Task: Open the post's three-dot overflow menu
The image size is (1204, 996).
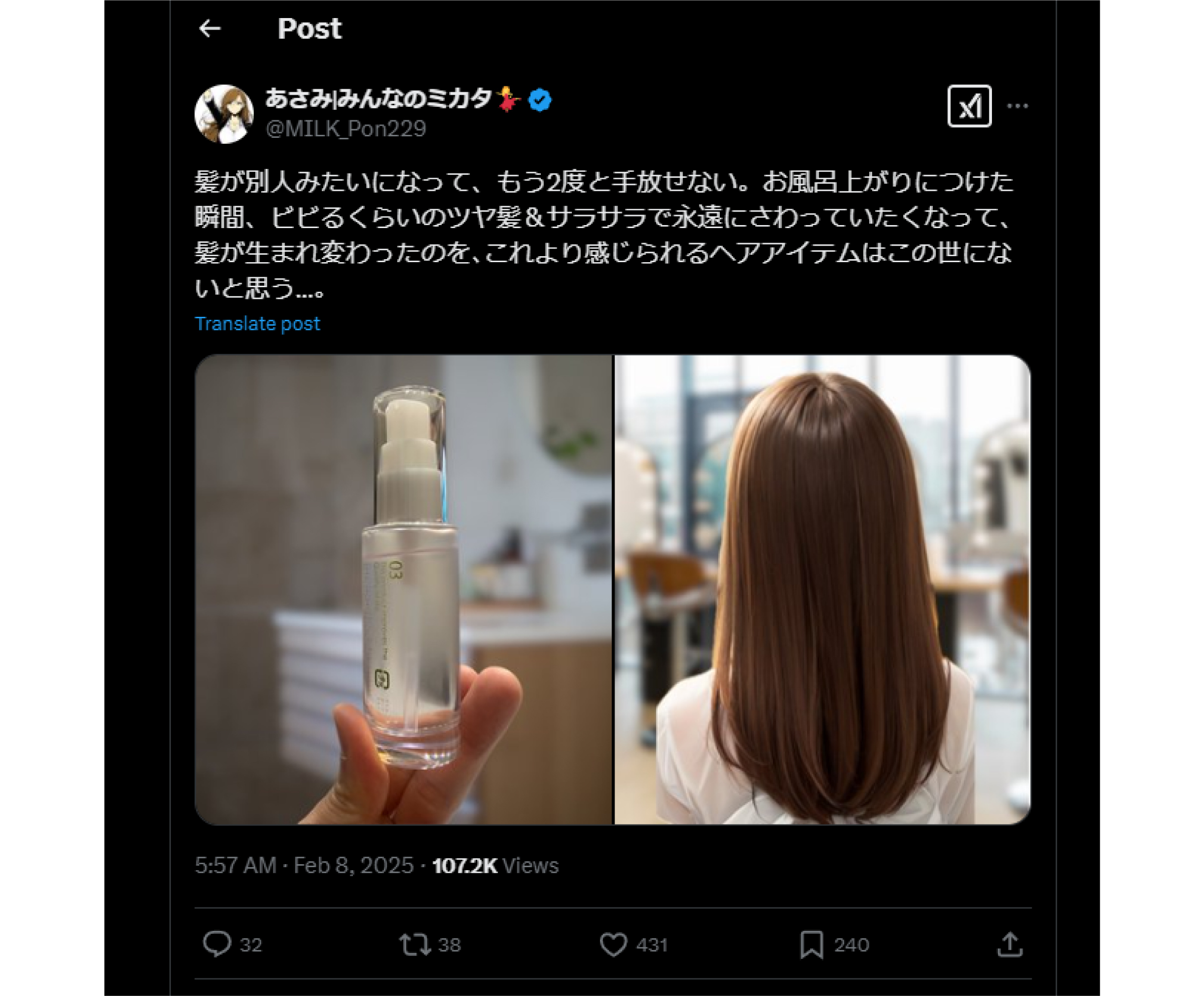Action: coord(1017,106)
